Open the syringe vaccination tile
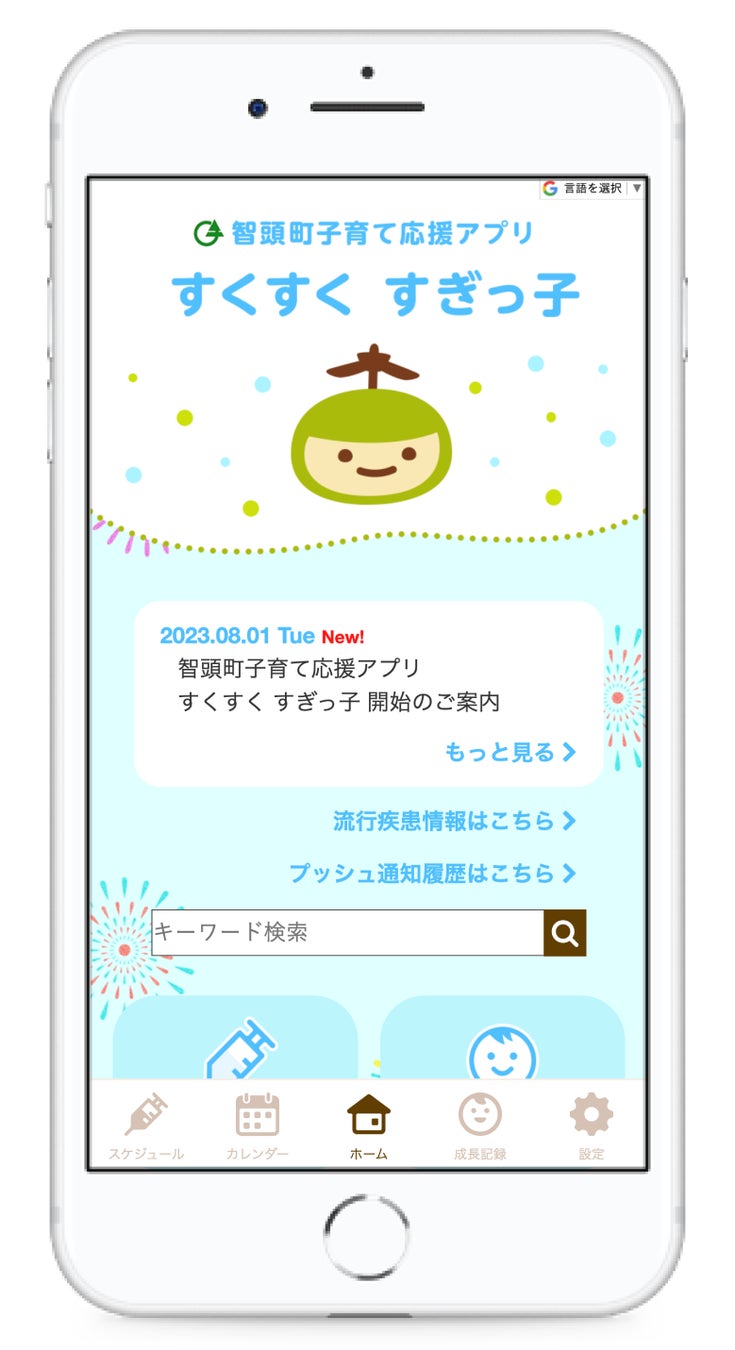This screenshot has width=735, height=1350. (x=236, y=1040)
